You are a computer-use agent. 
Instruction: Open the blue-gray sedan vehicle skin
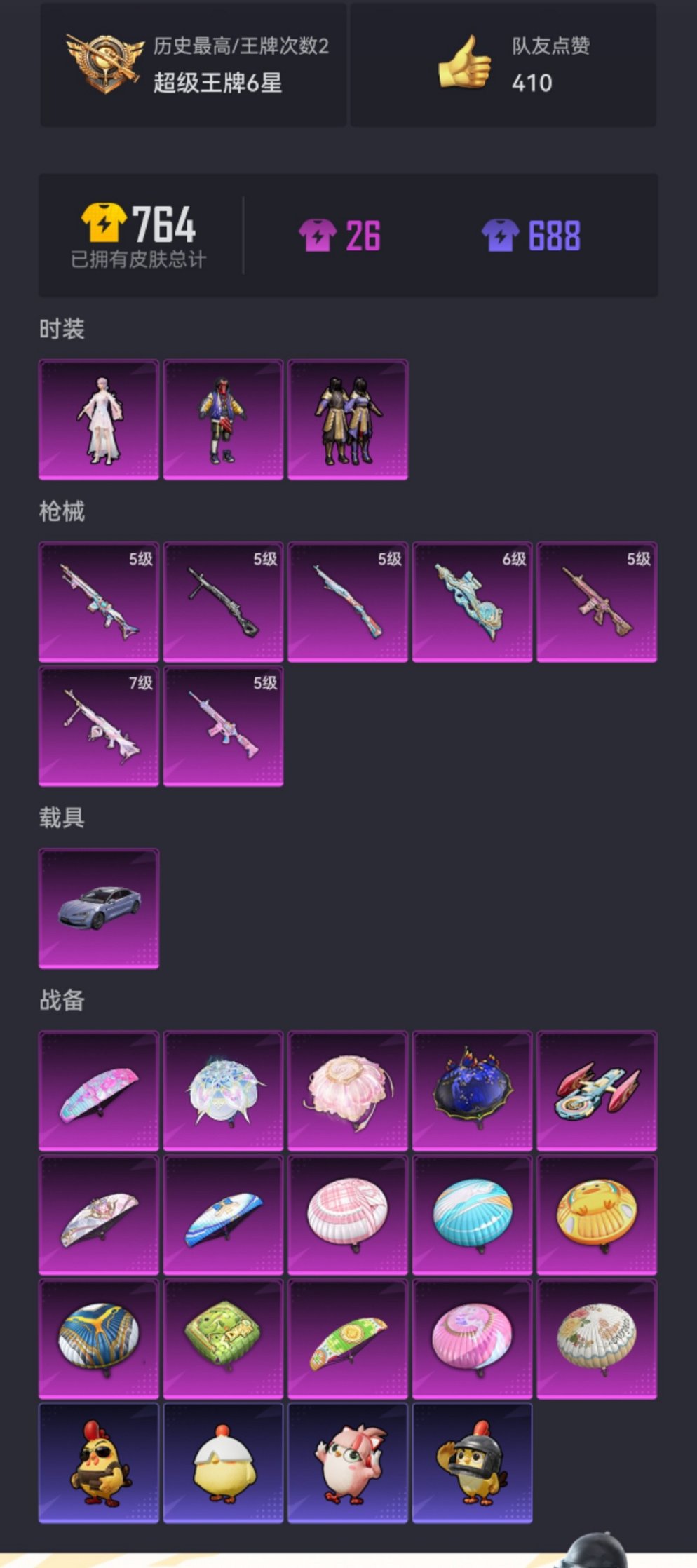(99, 908)
